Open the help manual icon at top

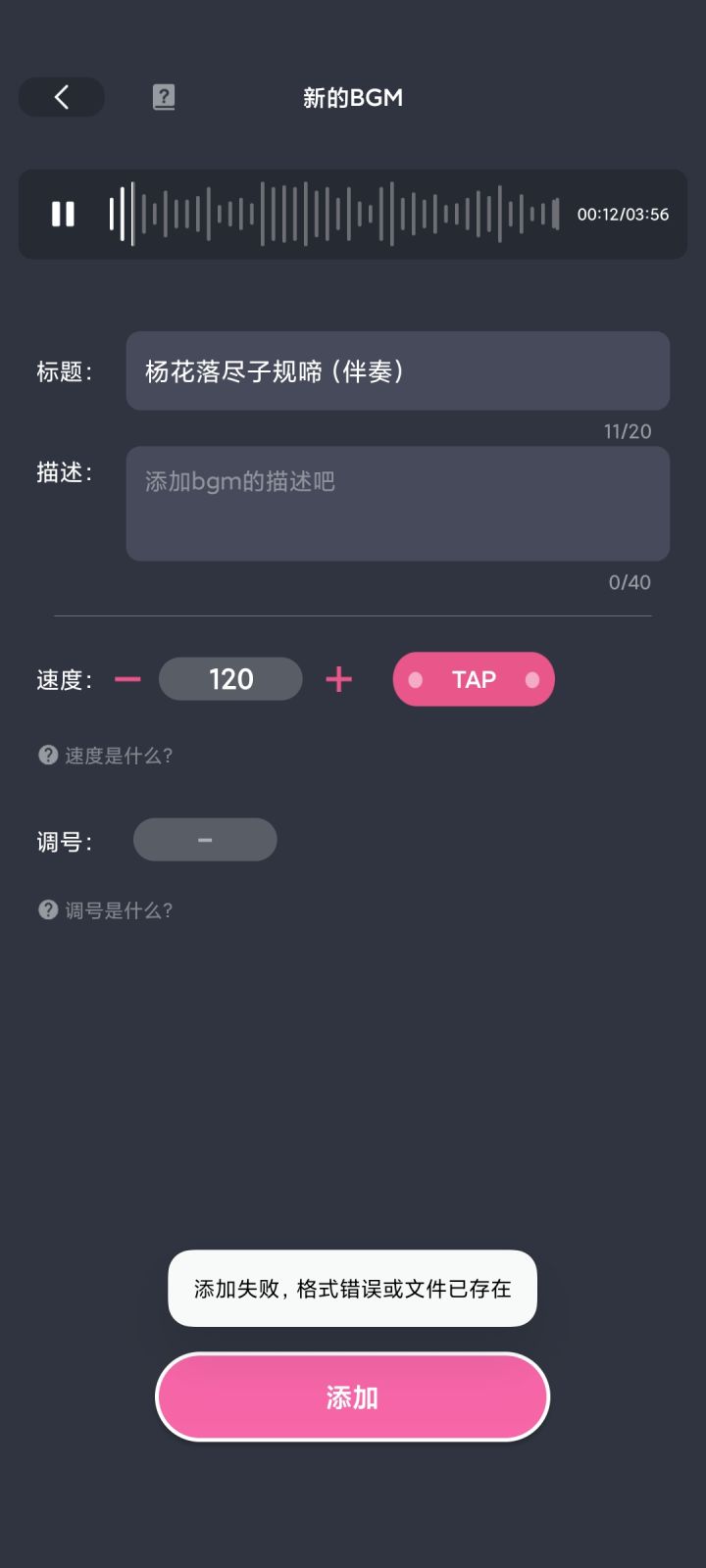[164, 97]
